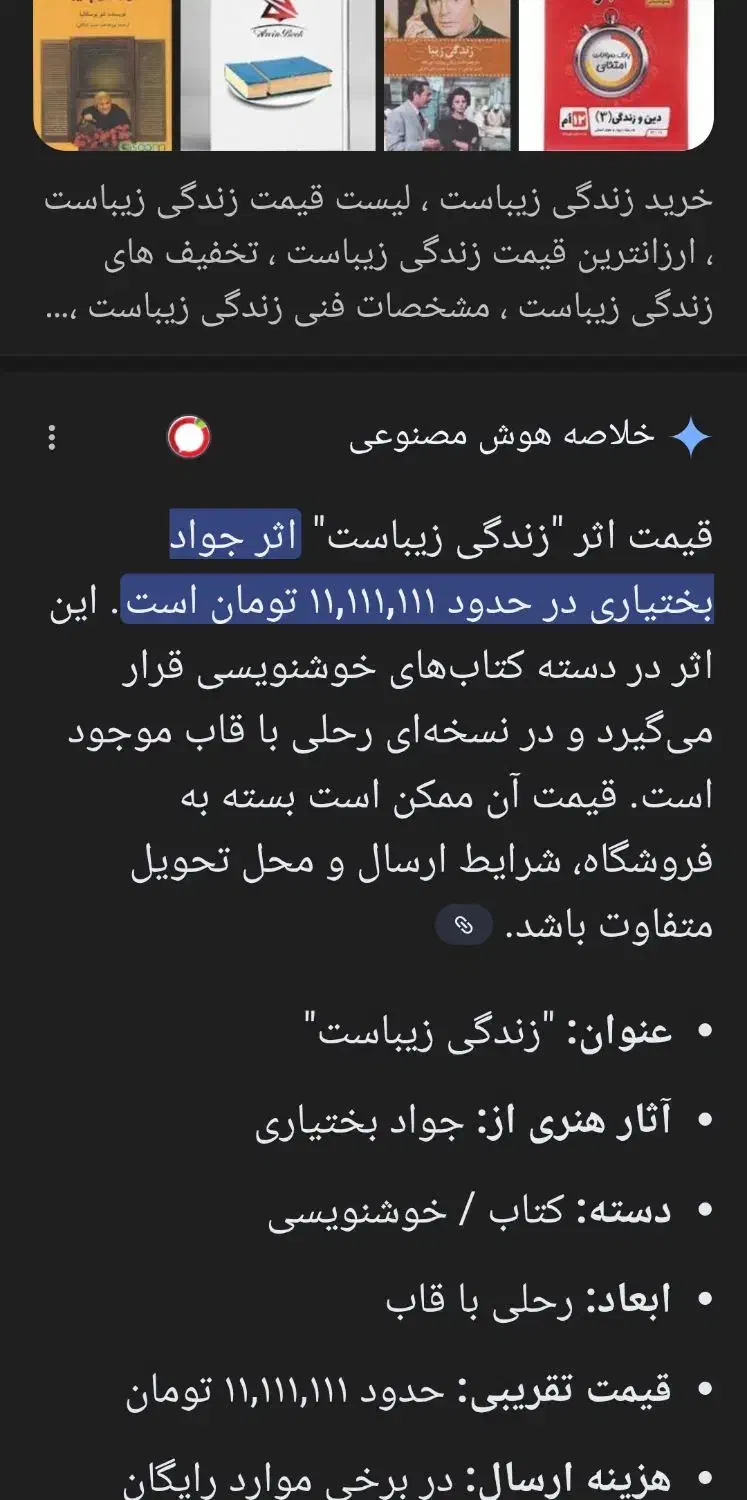747x1500 pixels.
Task: Open the link citation chip after the summary paragraph
Action: click(x=461, y=924)
